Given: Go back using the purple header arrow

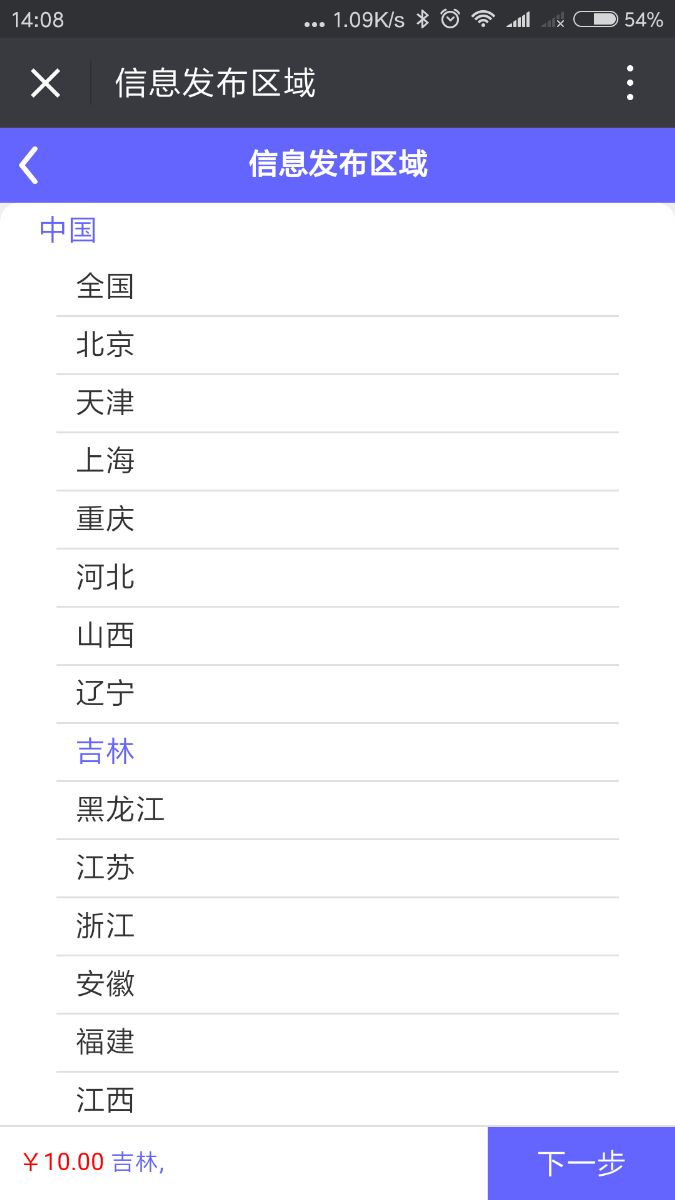Looking at the screenshot, I should point(29,165).
